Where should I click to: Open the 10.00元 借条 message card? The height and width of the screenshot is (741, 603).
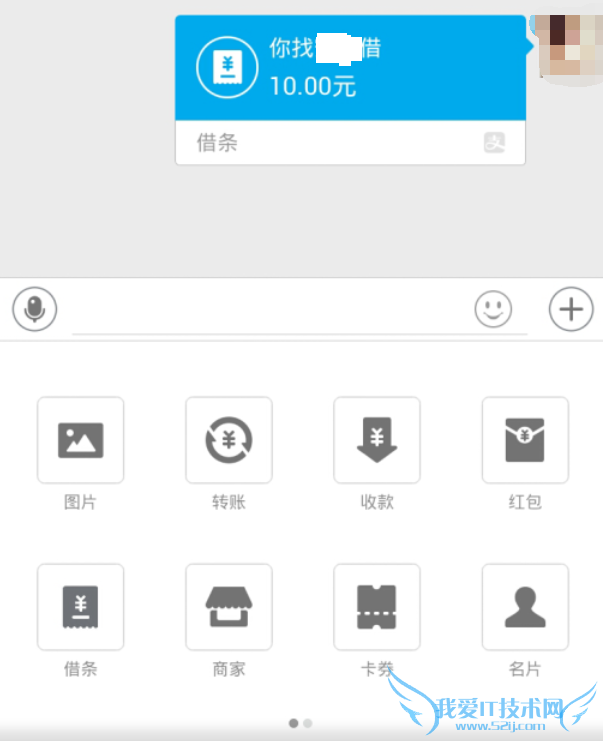350,88
